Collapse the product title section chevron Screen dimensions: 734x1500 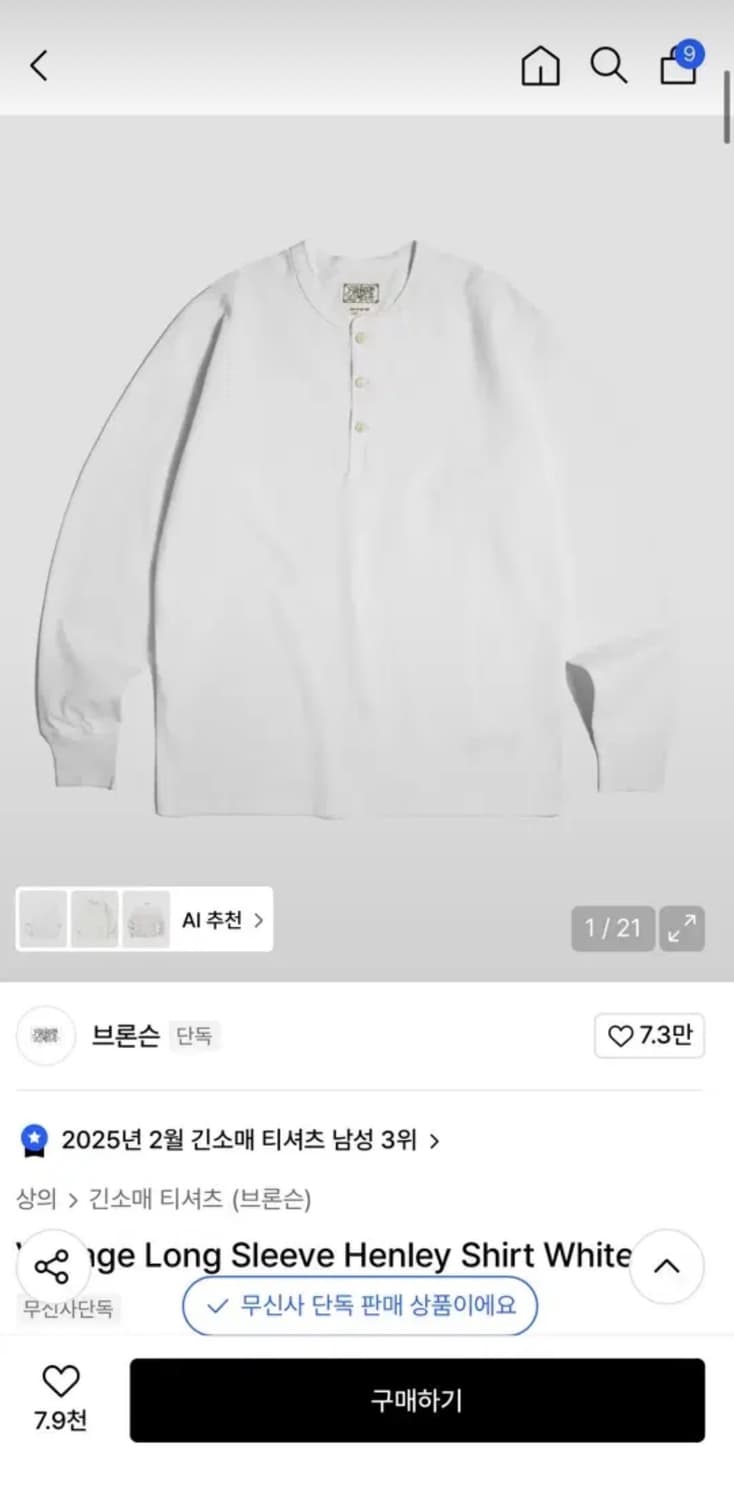[x=666, y=1266]
